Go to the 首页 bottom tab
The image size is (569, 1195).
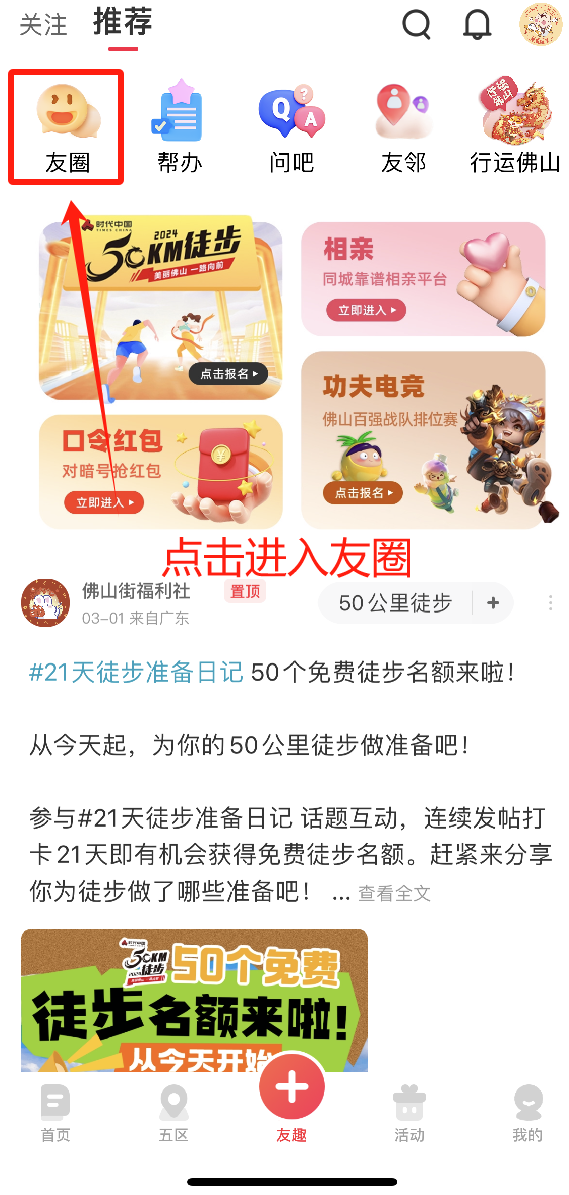coord(55,1113)
